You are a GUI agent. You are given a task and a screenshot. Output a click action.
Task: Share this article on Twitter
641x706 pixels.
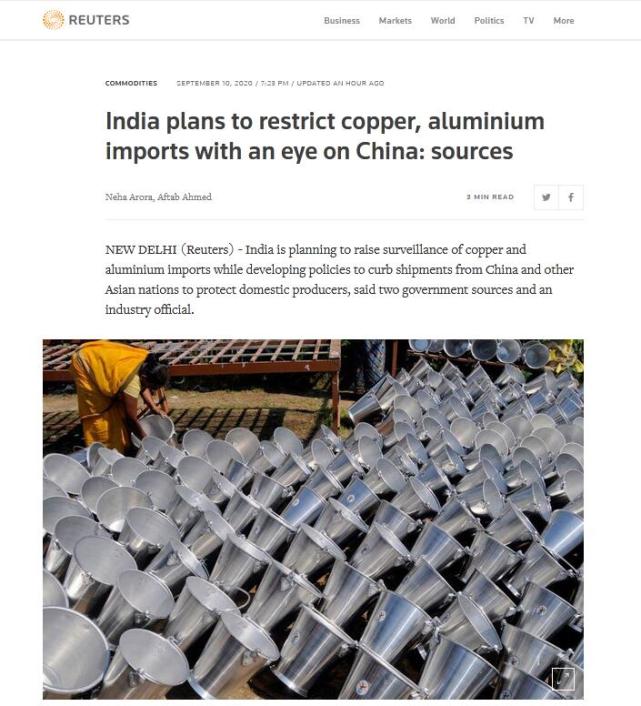coord(546,197)
